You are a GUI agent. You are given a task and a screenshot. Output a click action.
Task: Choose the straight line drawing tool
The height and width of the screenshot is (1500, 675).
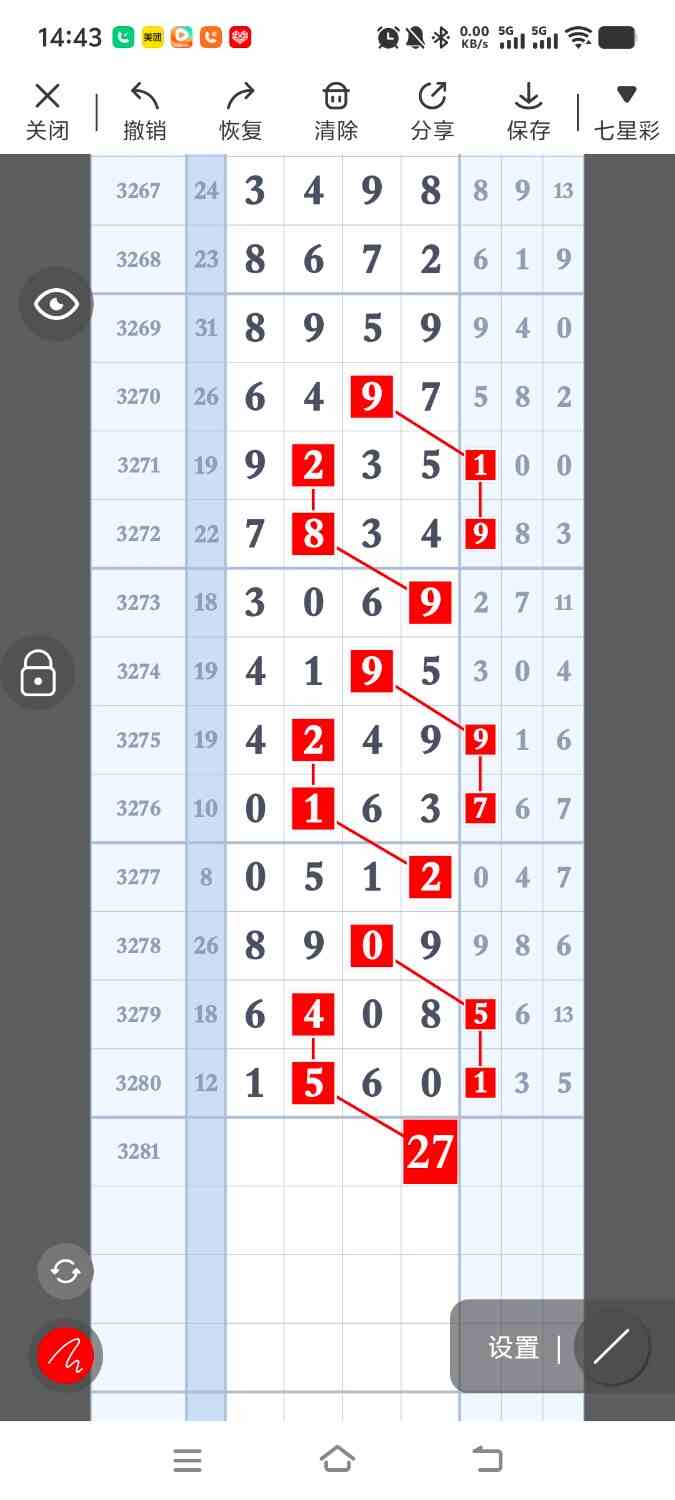click(x=611, y=1347)
